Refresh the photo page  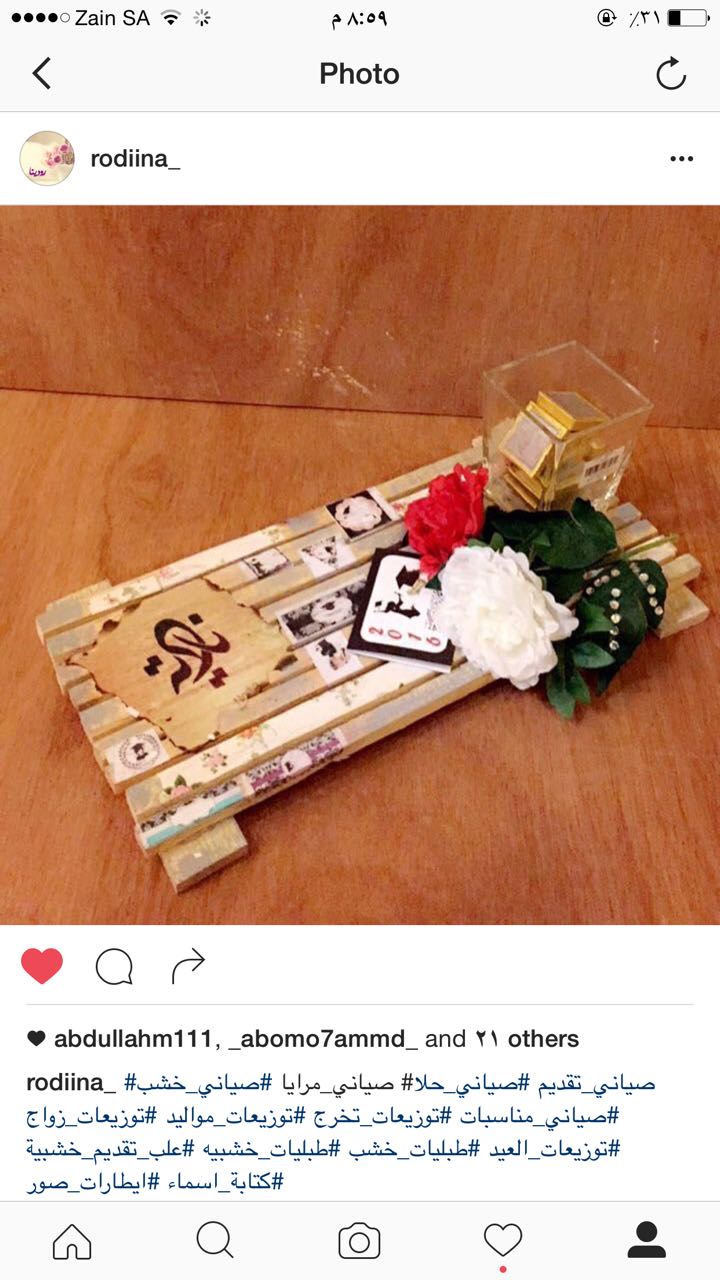coord(670,73)
